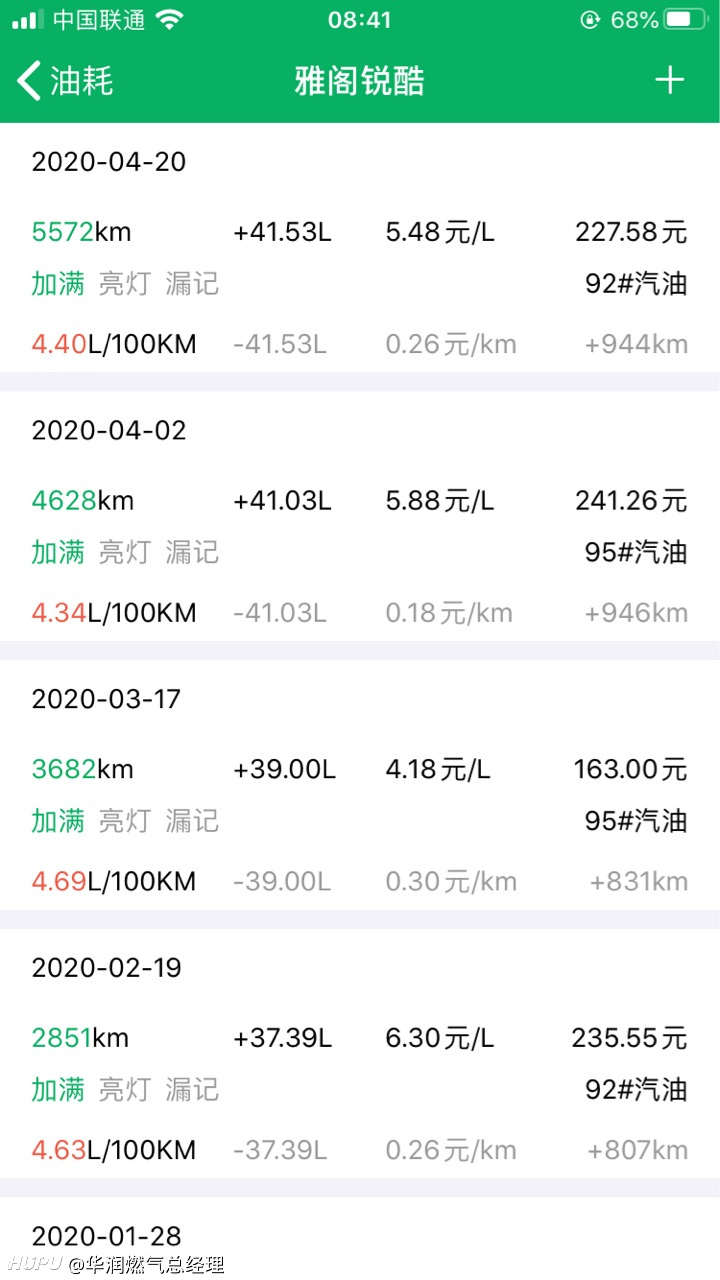Open the 2020-04-20 refuel record
Screen dimensions: 720x1280
click(x=360, y=248)
